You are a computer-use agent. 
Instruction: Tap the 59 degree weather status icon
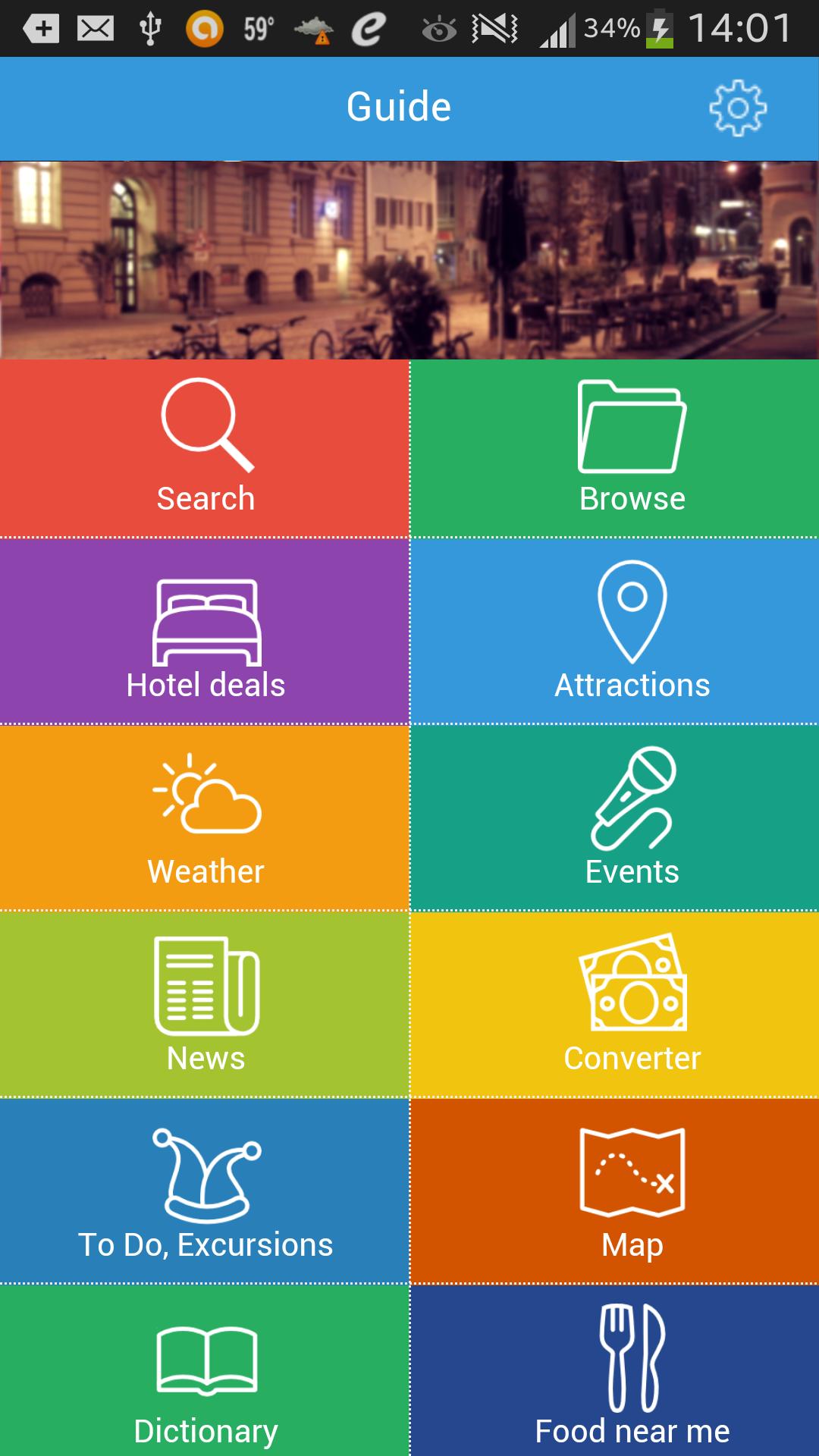259,27
